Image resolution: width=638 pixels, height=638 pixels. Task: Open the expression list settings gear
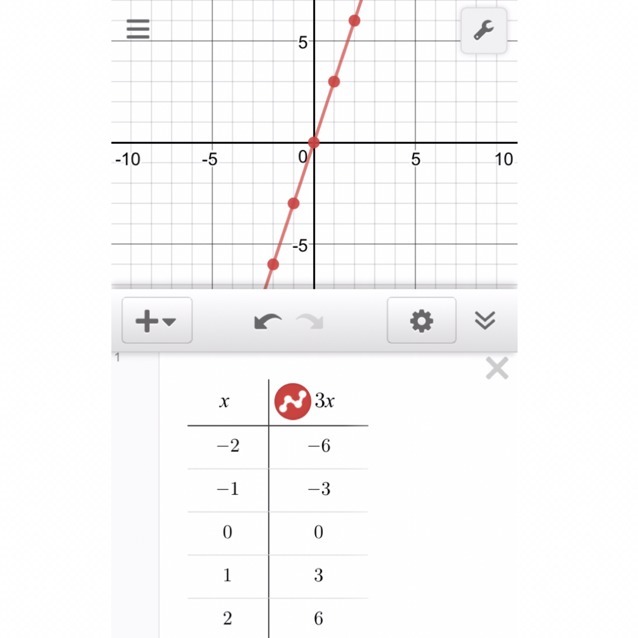(x=422, y=321)
